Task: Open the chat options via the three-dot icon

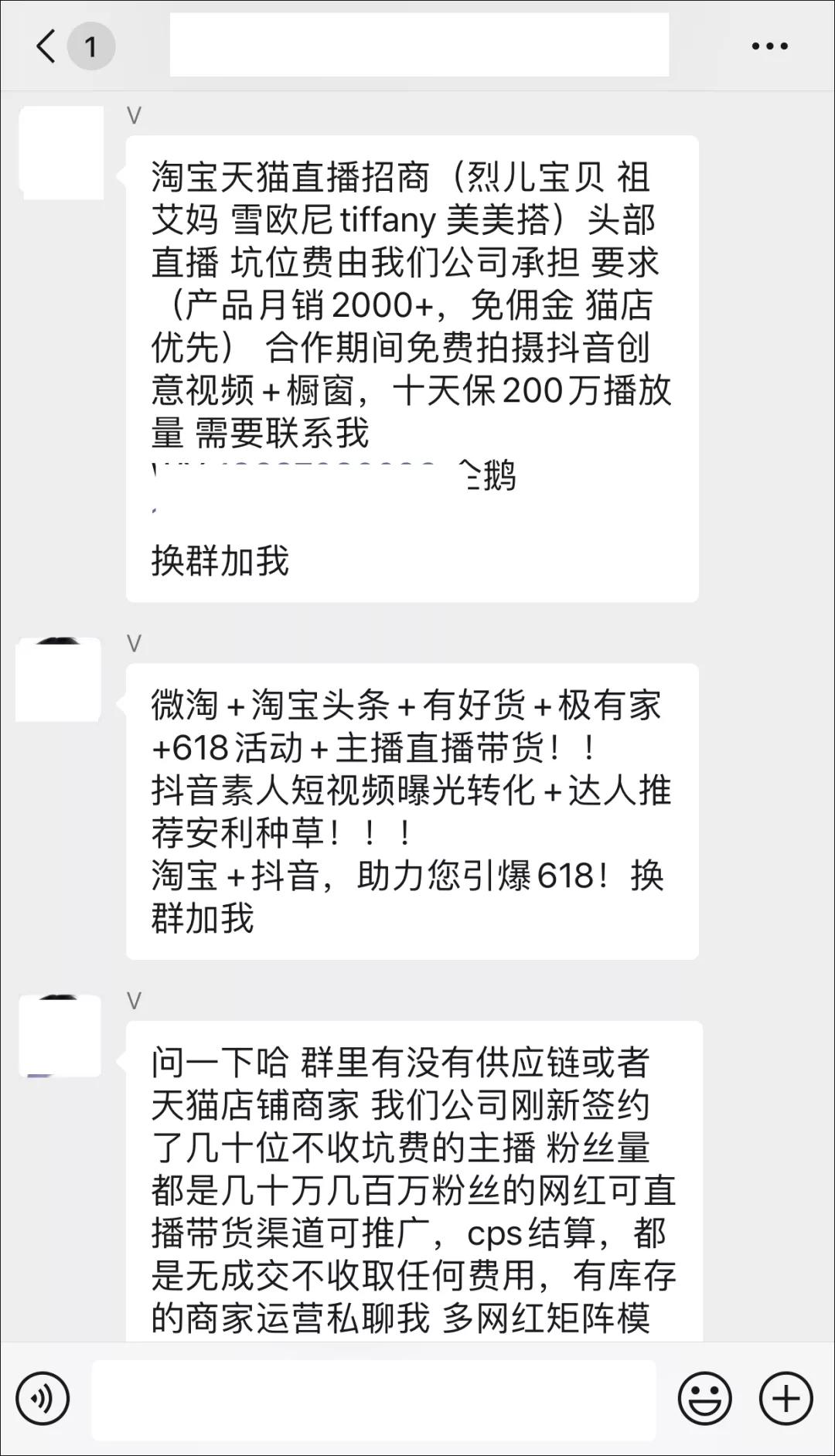Action: click(771, 46)
